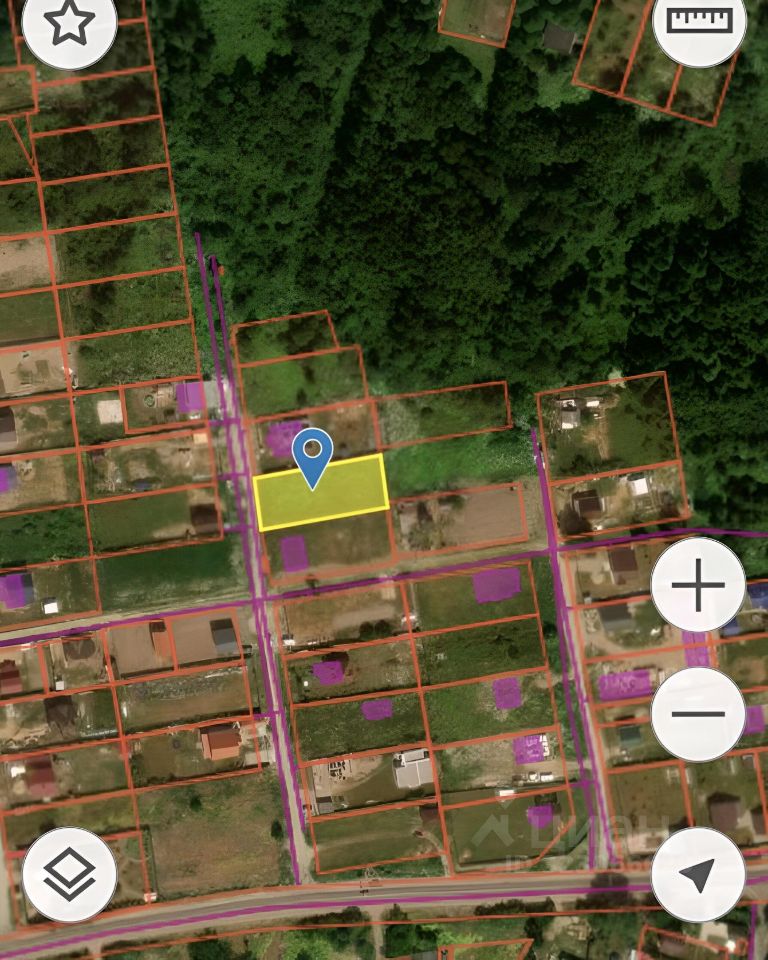This screenshot has height=960, width=768.
Task: Open the ruler measurement tool
Action: coord(699,23)
